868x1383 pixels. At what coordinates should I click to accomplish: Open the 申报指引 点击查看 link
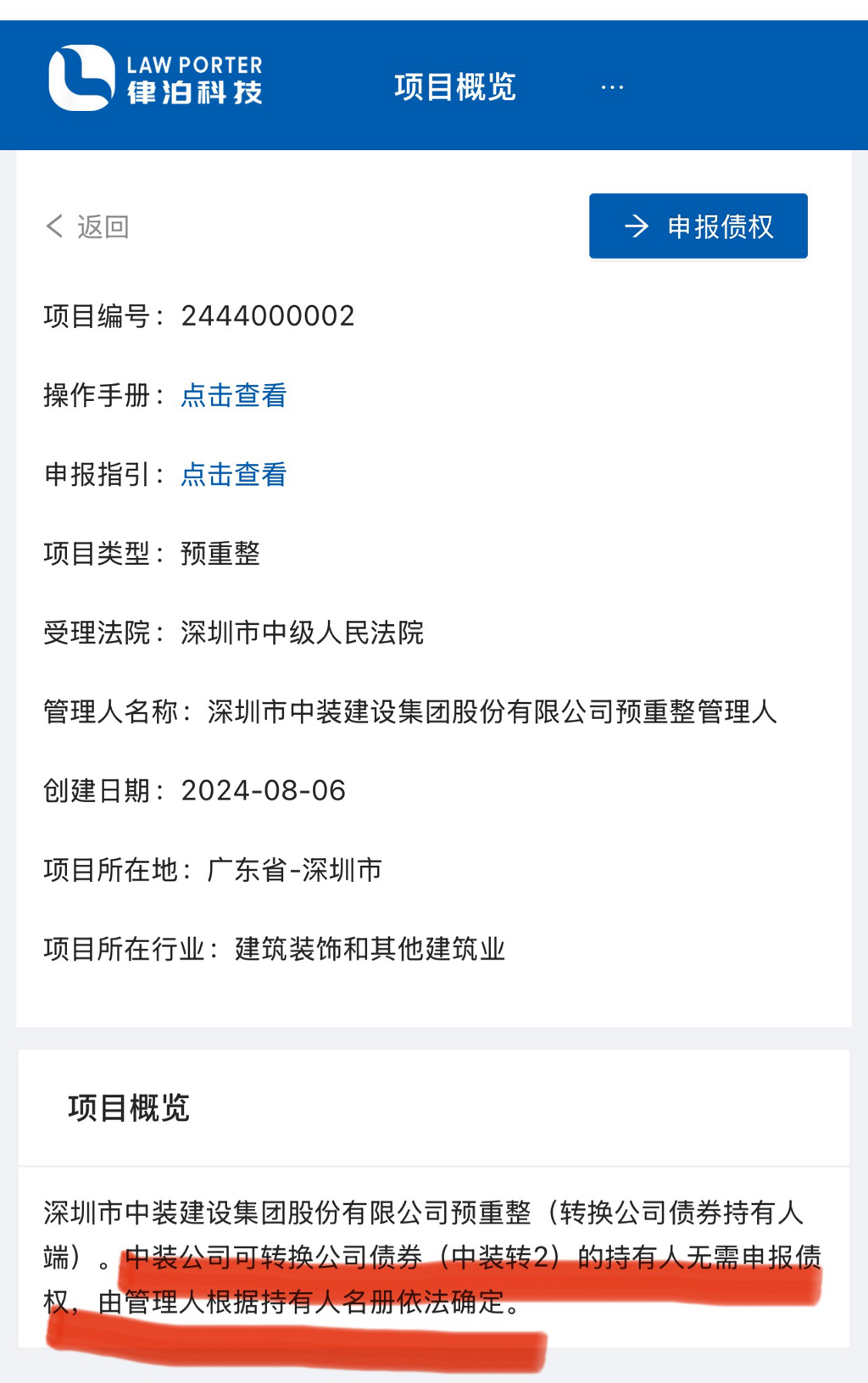(x=234, y=474)
